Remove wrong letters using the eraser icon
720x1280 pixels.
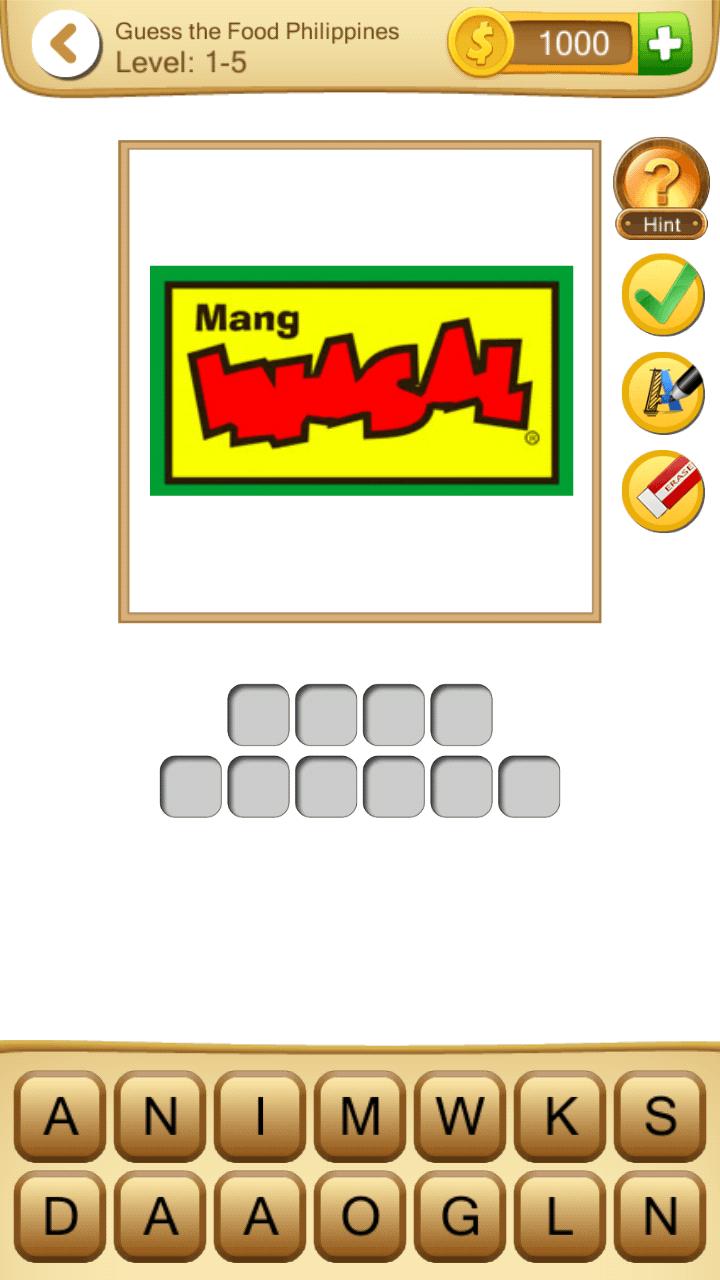pyautogui.click(x=662, y=491)
